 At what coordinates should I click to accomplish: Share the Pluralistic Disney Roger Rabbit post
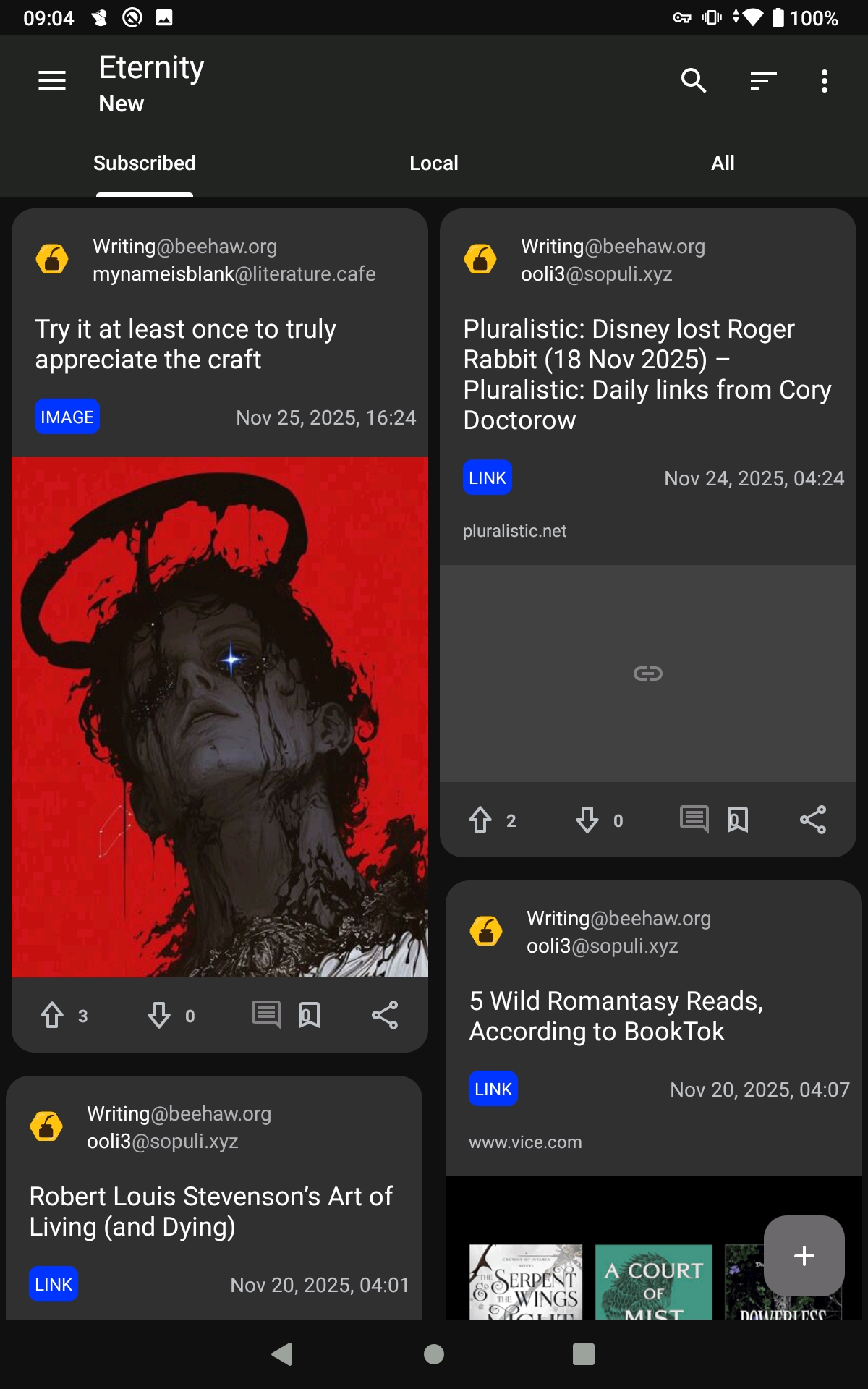(x=813, y=820)
